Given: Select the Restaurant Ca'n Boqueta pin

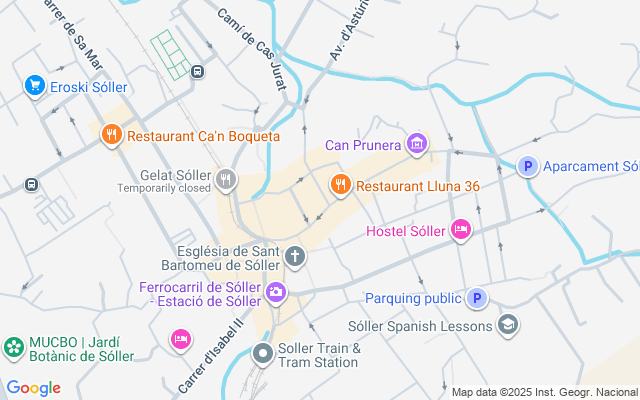Looking at the screenshot, I should (x=110, y=135).
